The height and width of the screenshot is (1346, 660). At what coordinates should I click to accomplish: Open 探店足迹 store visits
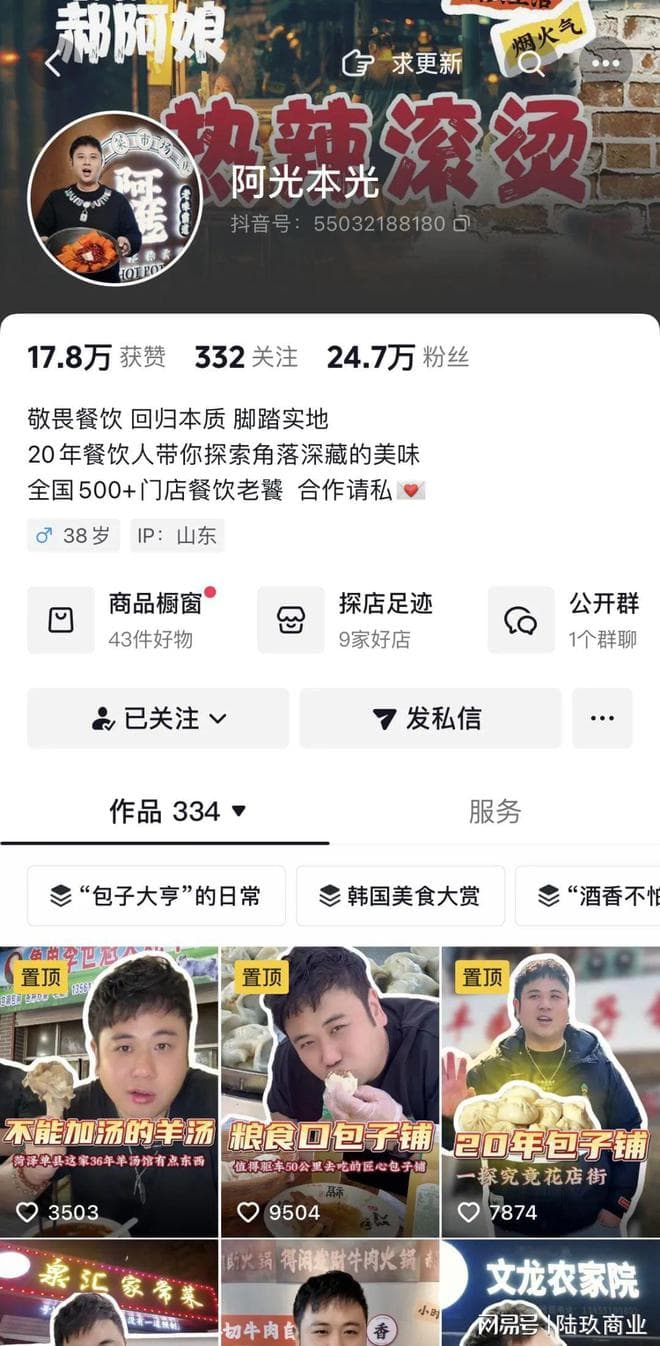[x=355, y=620]
